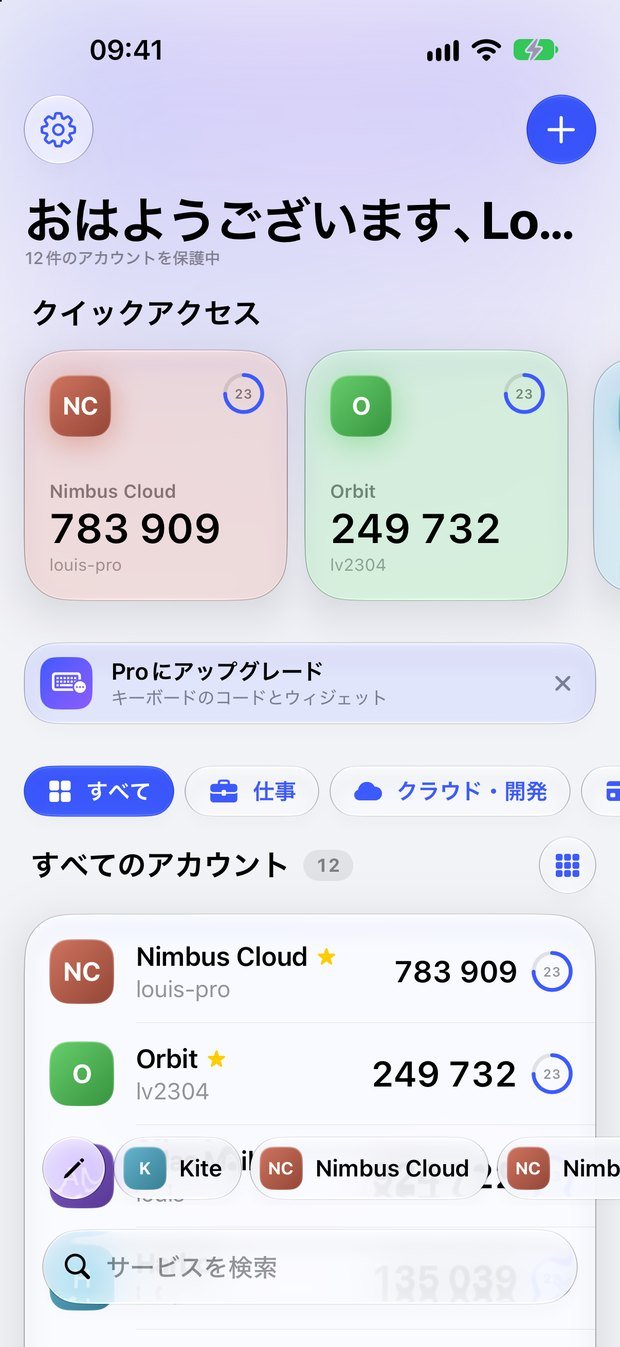Open the Orbit quick access card
Screen dimensions: 620x1347
coord(436,475)
